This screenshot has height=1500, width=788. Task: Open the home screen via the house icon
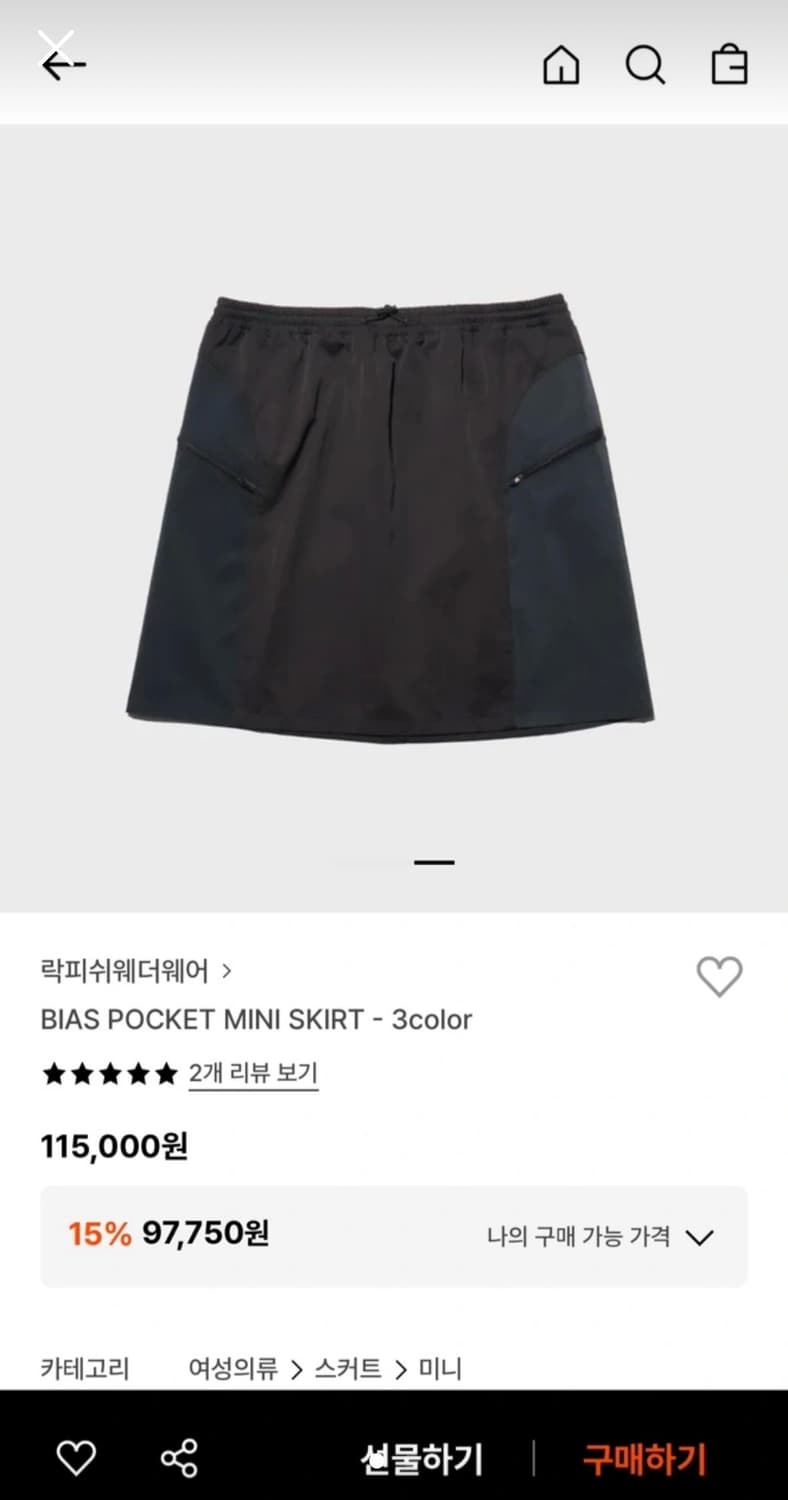click(x=560, y=66)
